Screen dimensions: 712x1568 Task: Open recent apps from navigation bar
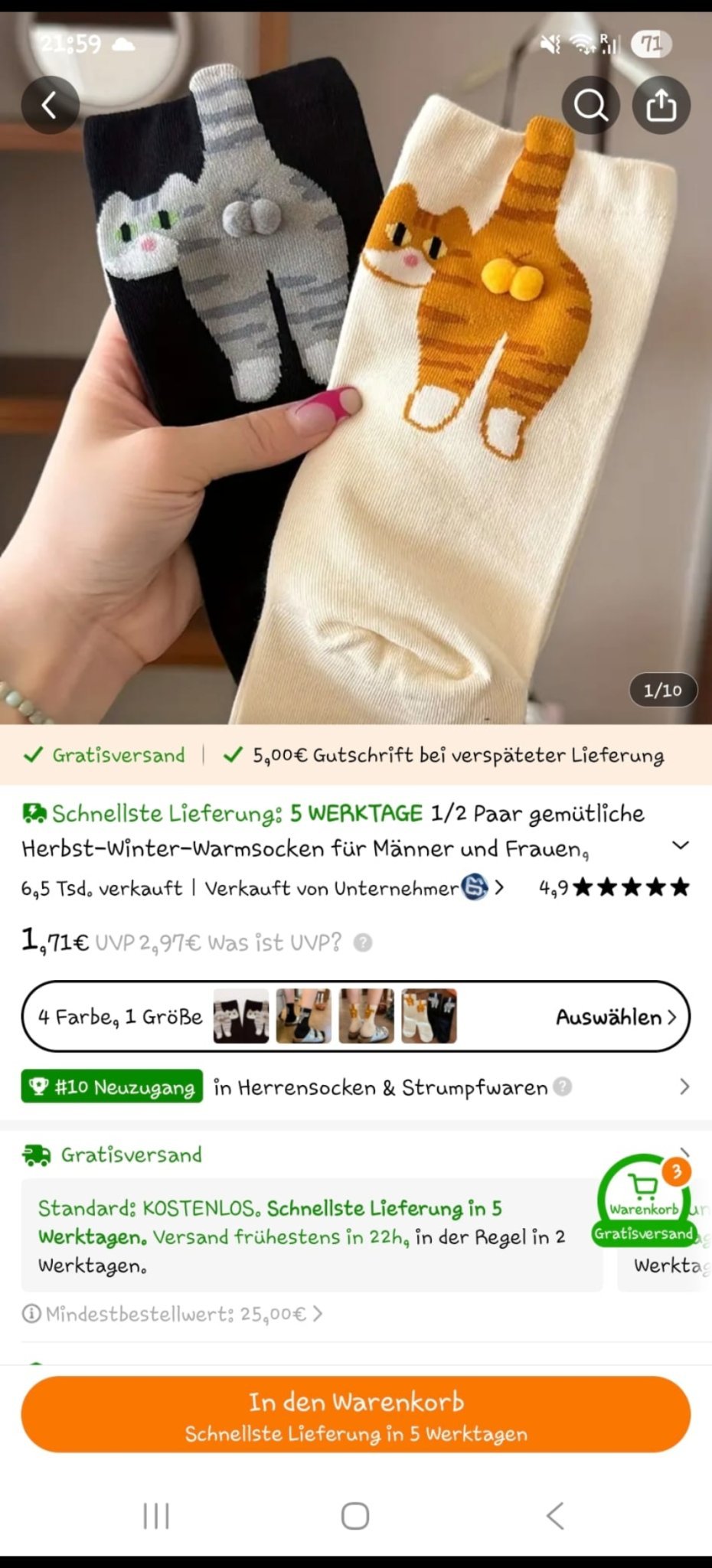pyautogui.click(x=156, y=1515)
